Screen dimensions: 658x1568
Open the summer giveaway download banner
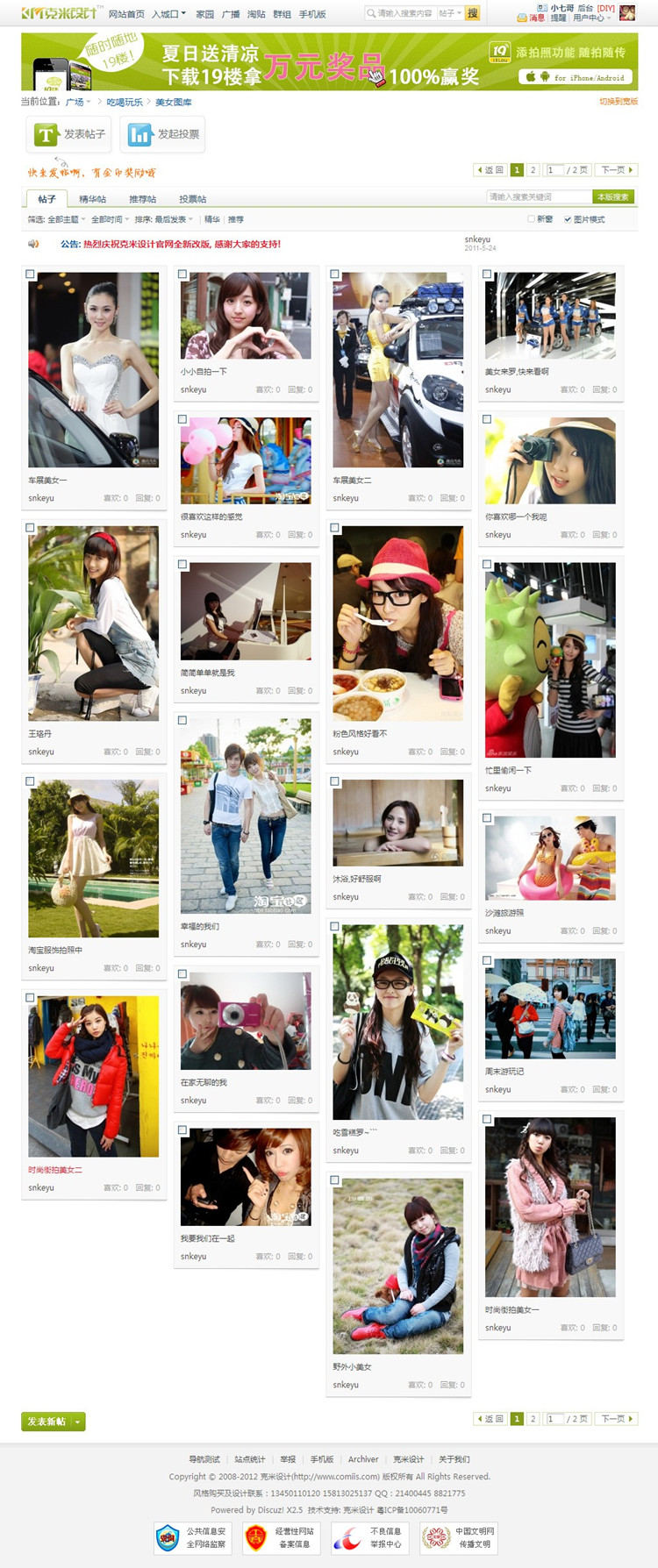pos(329,61)
